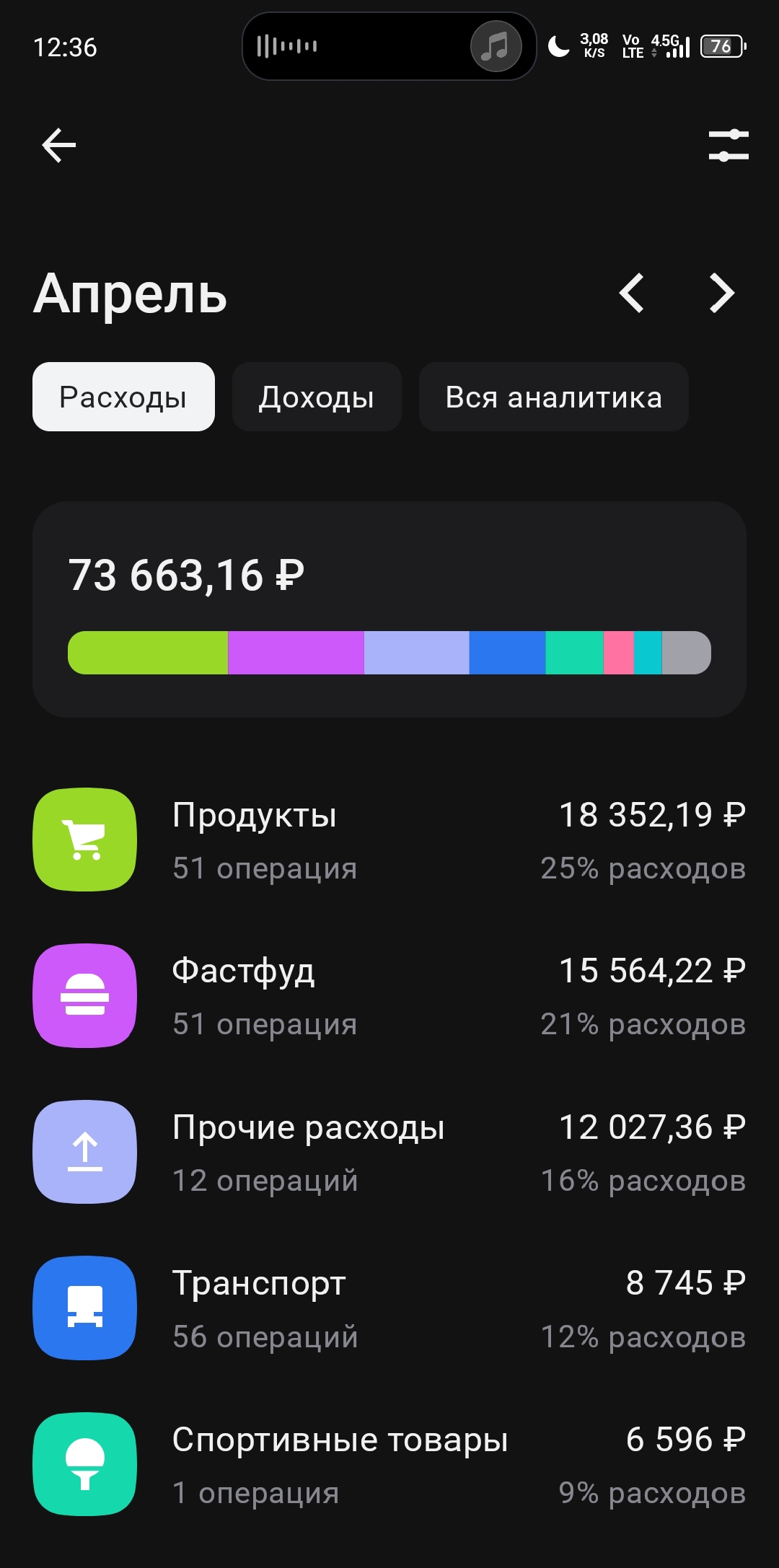Open the 73 663,16 ₽ spending card
Screen dimensions: 779x1568
[x=389, y=609]
